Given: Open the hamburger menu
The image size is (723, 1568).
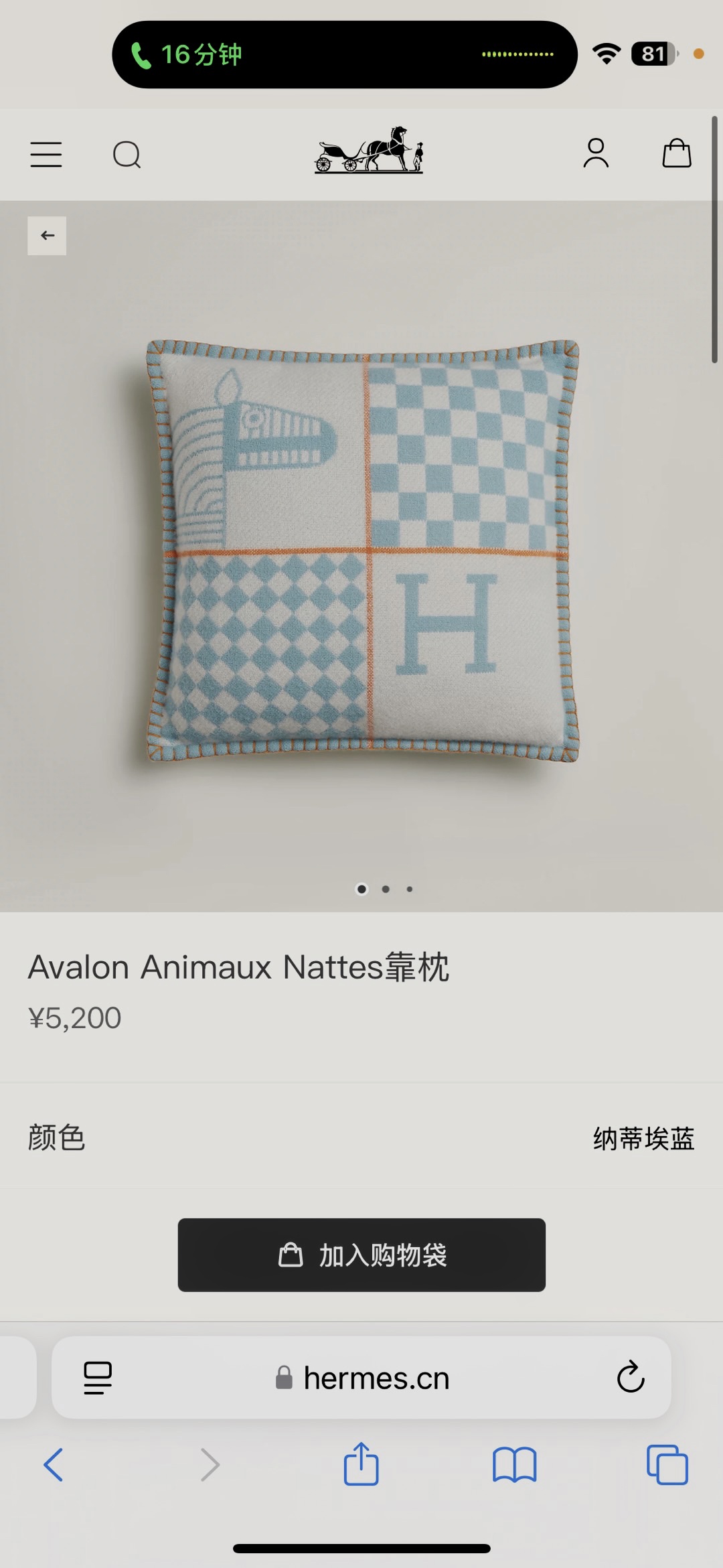Looking at the screenshot, I should click(x=46, y=155).
